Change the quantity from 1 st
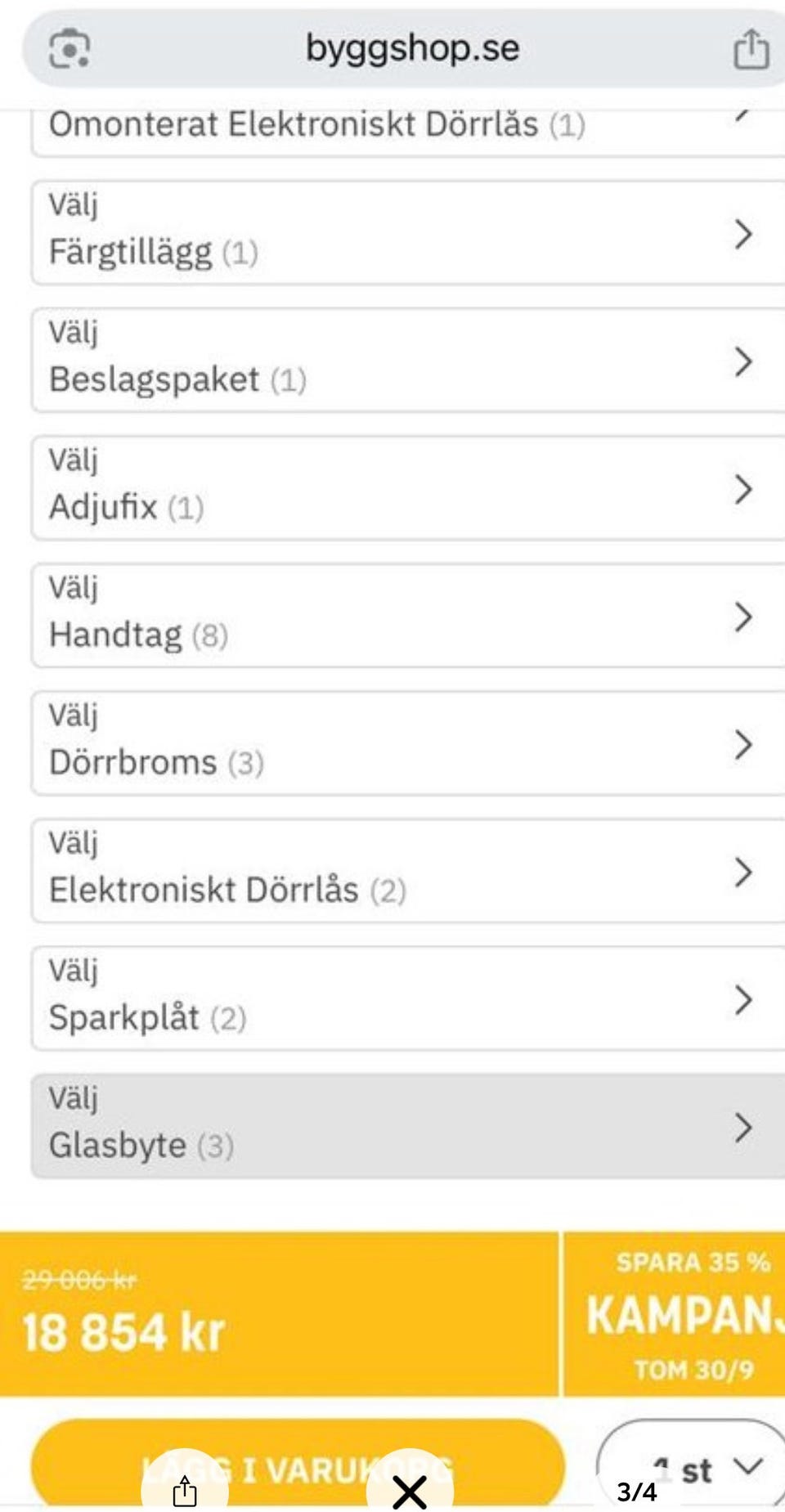Screen dimensions: 785x1512 703,1465
